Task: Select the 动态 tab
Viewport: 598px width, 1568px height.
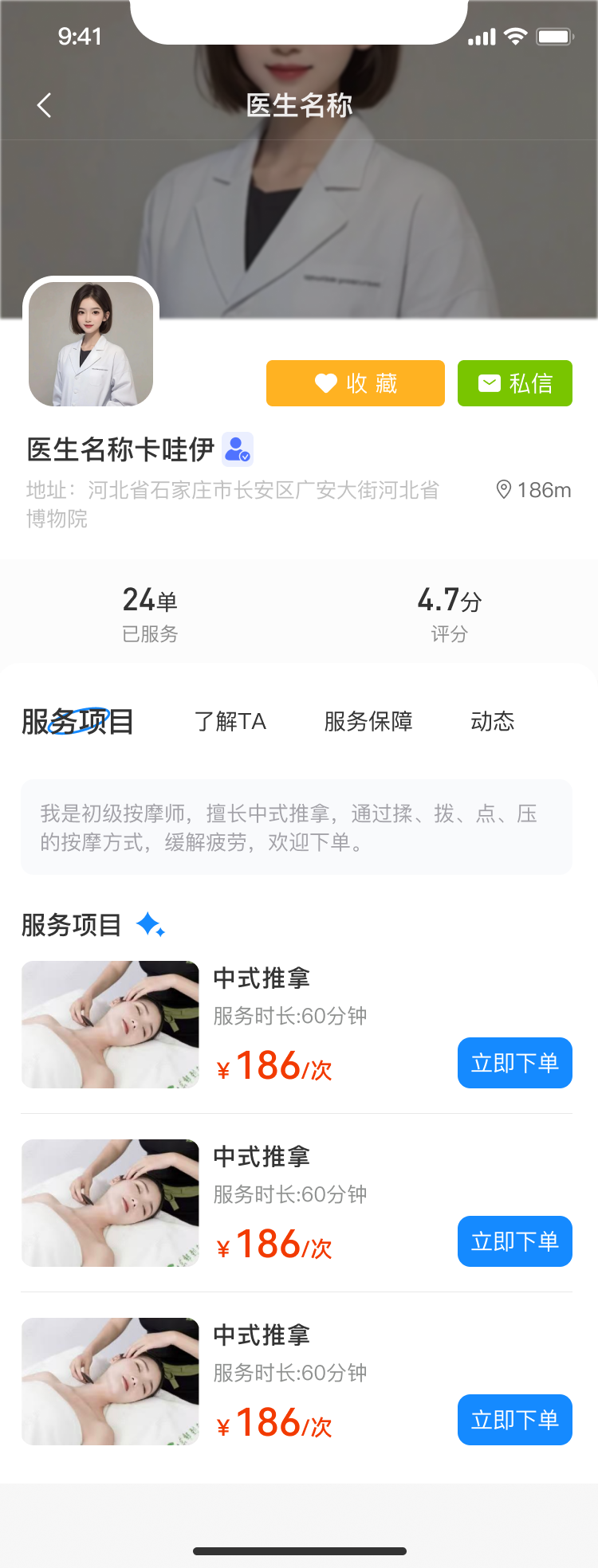Action: click(492, 722)
